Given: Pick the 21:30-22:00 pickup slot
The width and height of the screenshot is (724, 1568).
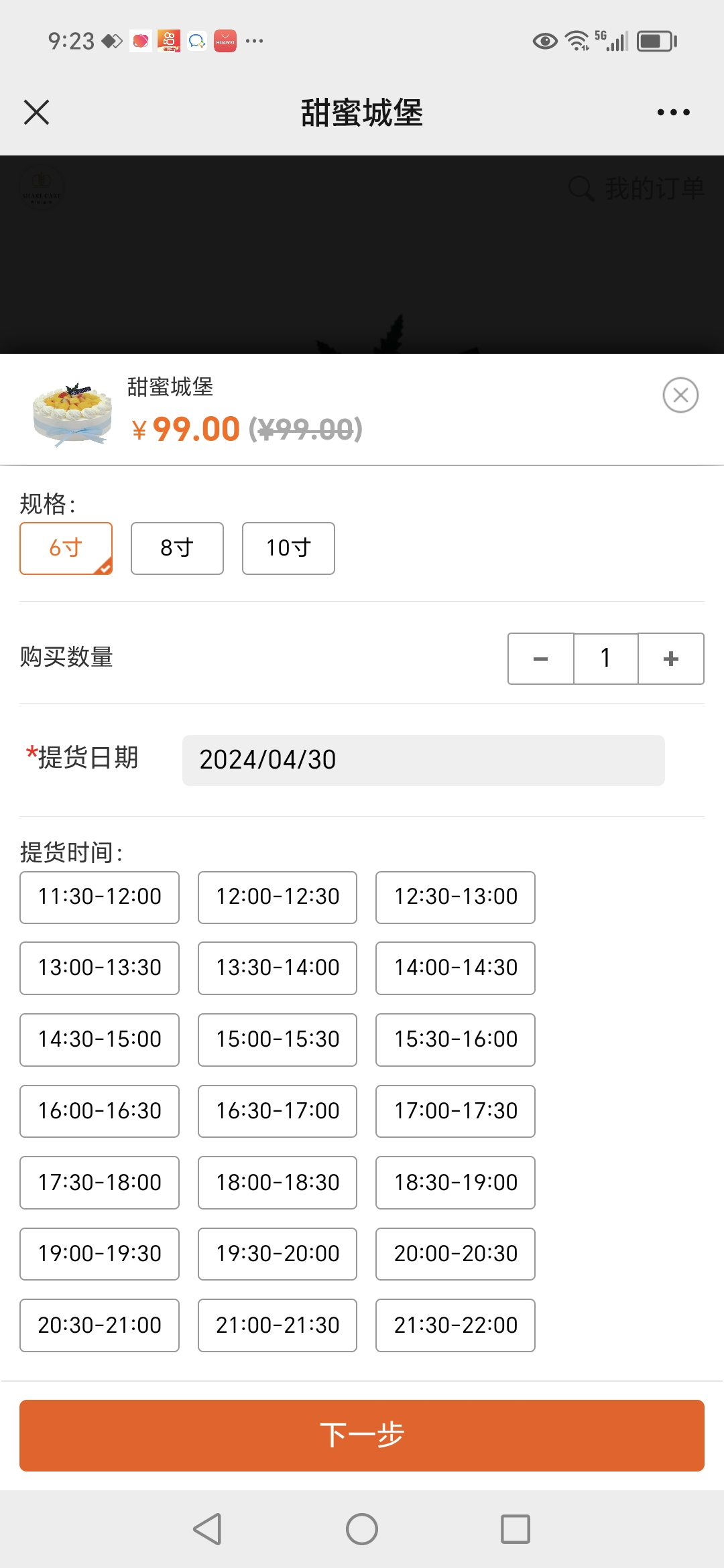Looking at the screenshot, I should (x=455, y=1325).
